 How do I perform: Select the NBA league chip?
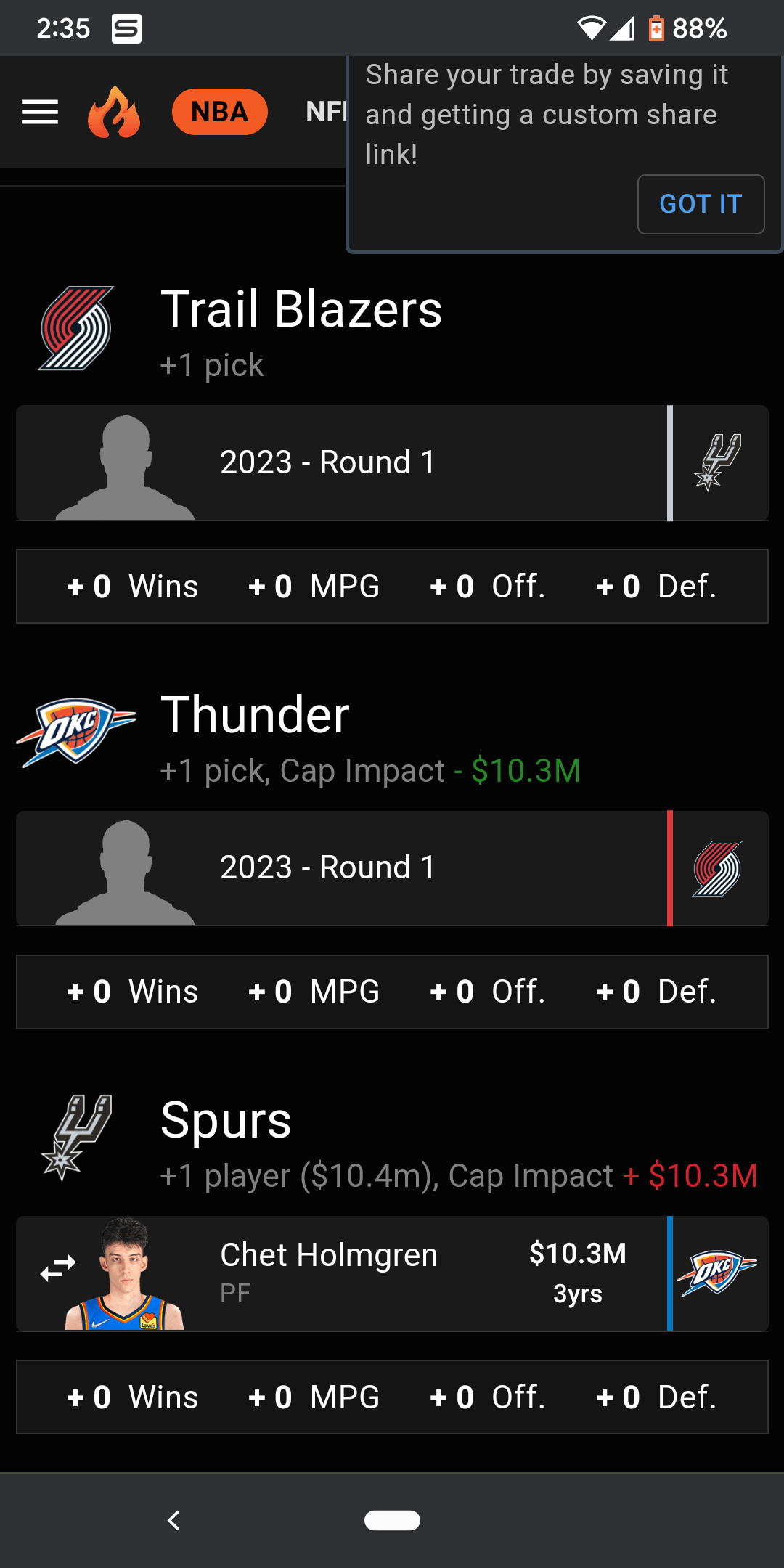click(219, 112)
